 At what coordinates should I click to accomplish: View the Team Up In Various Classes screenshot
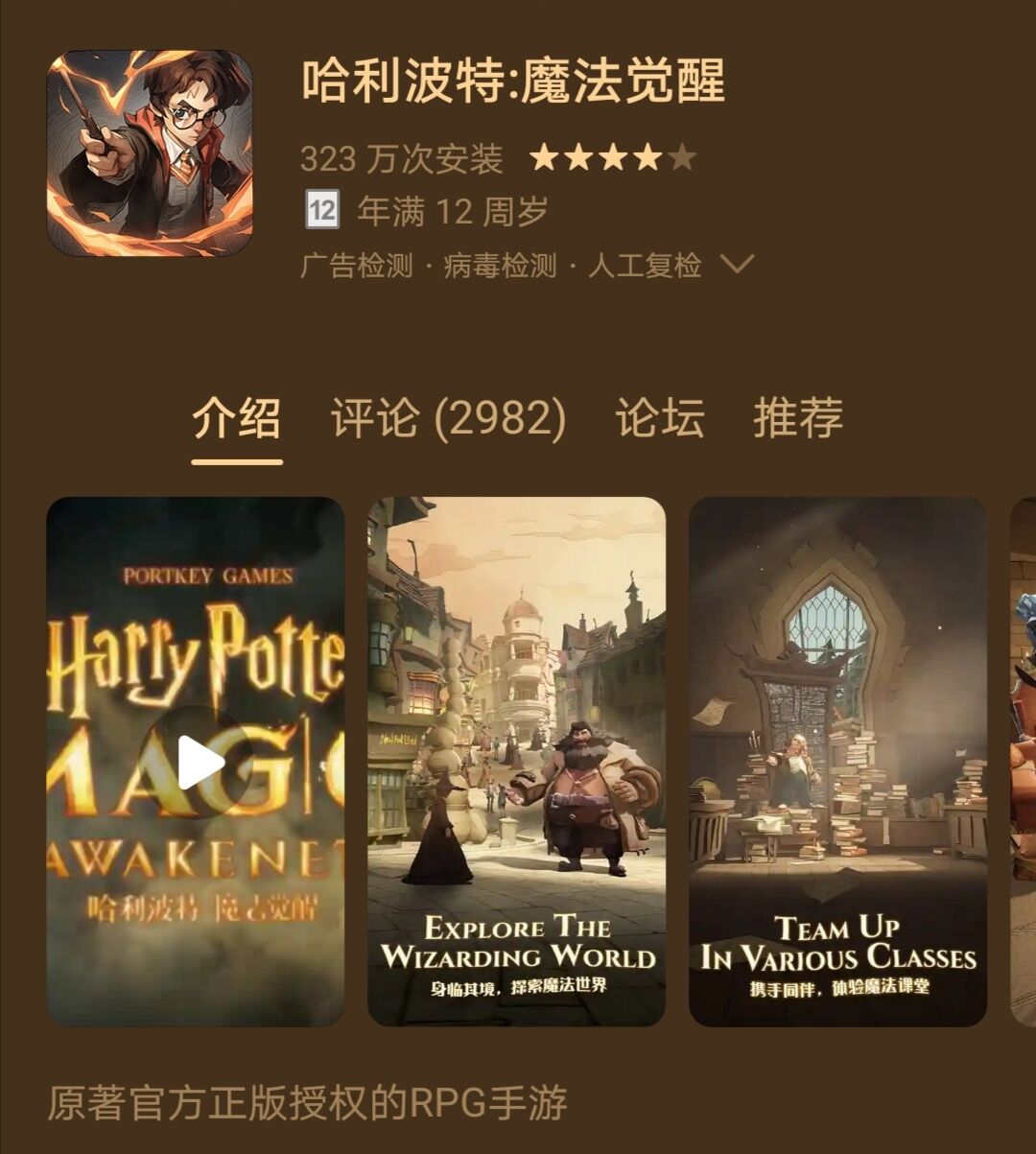pos(837,761)
